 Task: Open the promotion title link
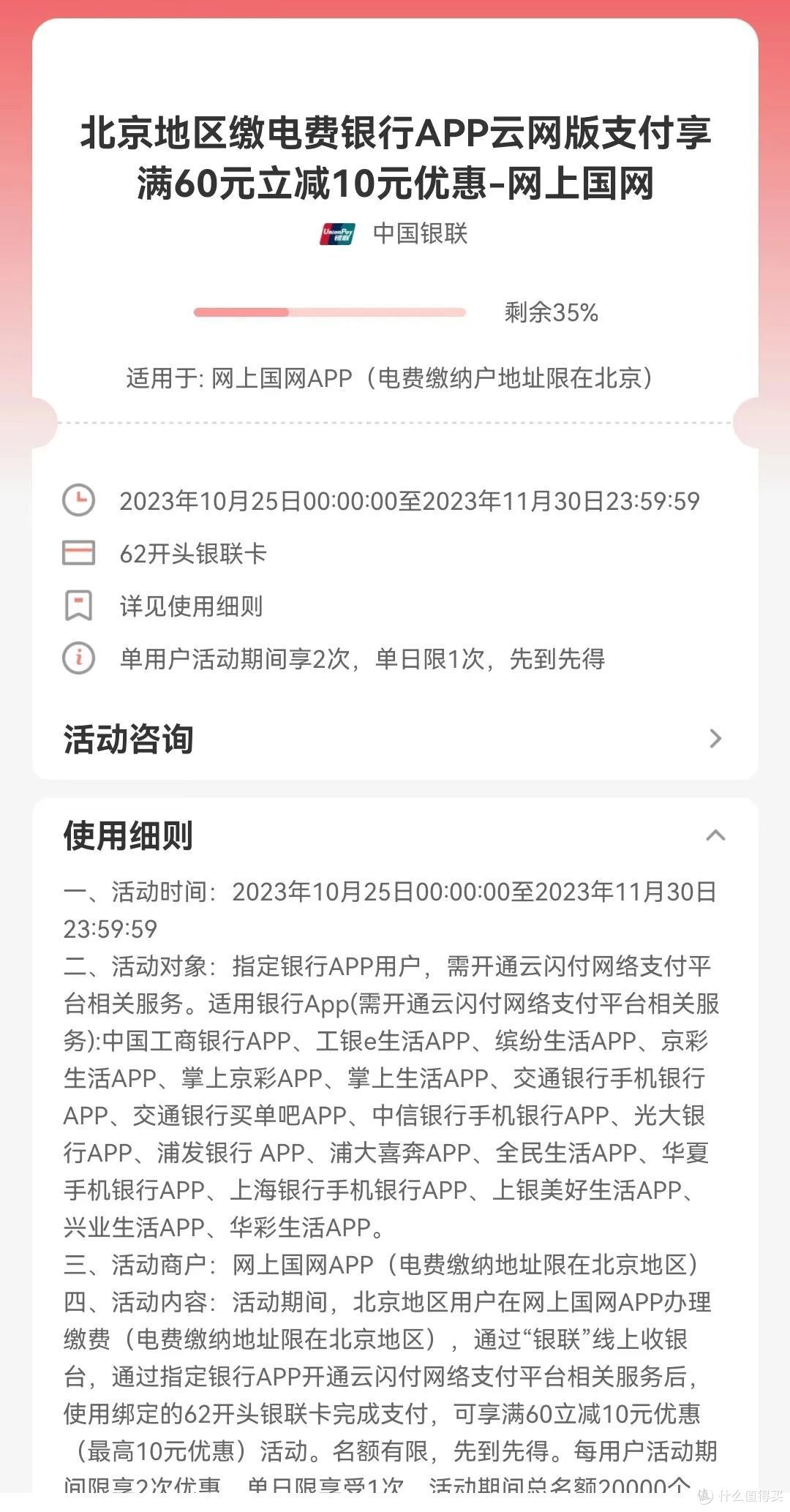tap(395, 159)
